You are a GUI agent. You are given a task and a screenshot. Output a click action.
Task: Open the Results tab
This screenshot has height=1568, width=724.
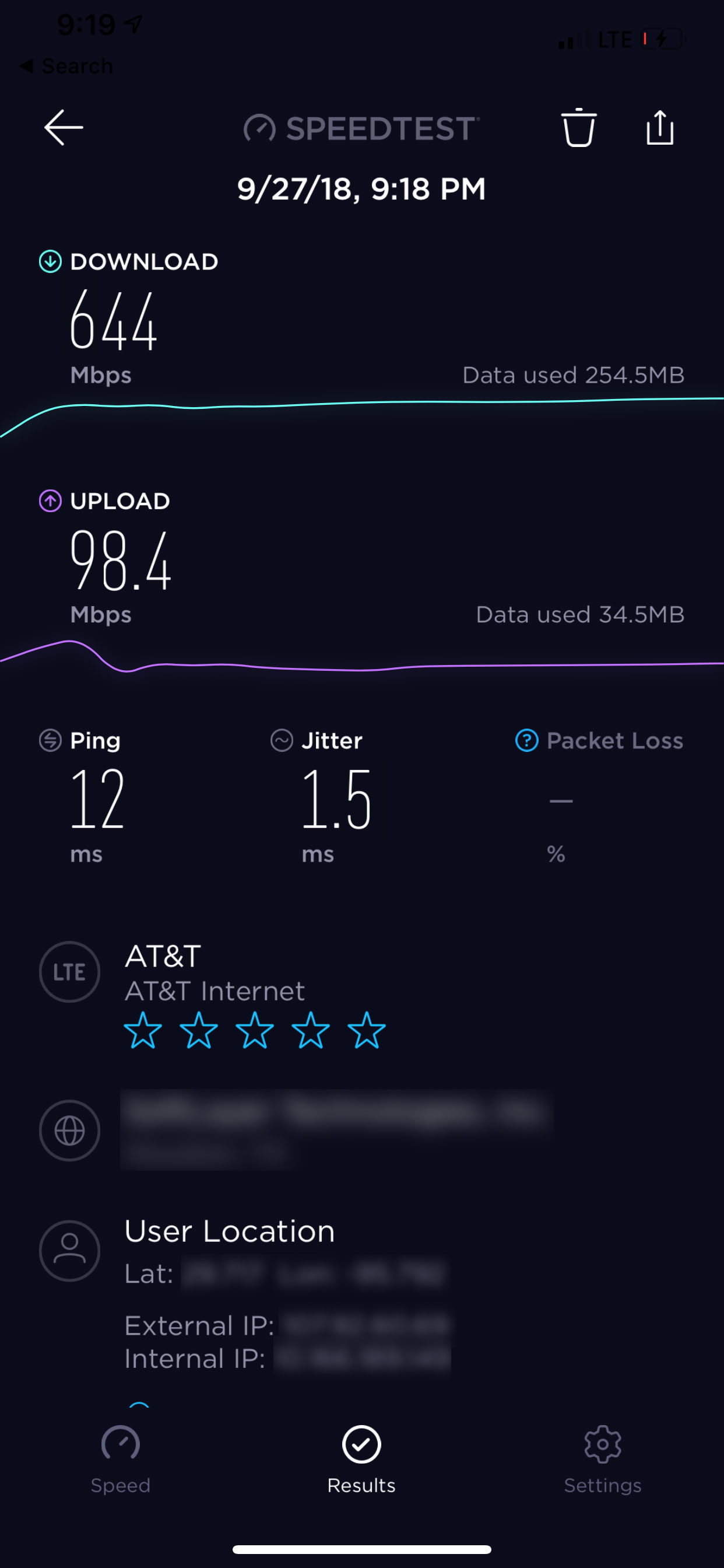click(x=361, y=1459)
